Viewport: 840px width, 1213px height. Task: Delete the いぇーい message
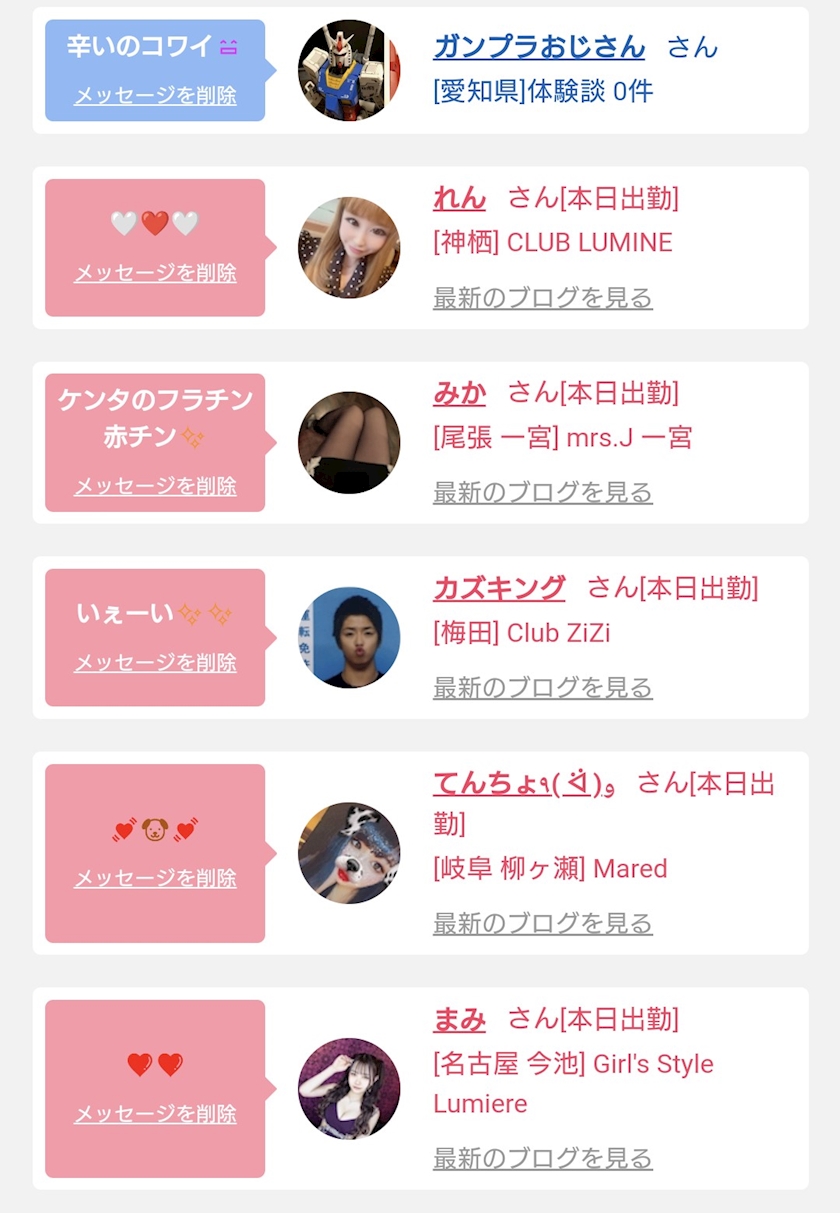point(155,663)
